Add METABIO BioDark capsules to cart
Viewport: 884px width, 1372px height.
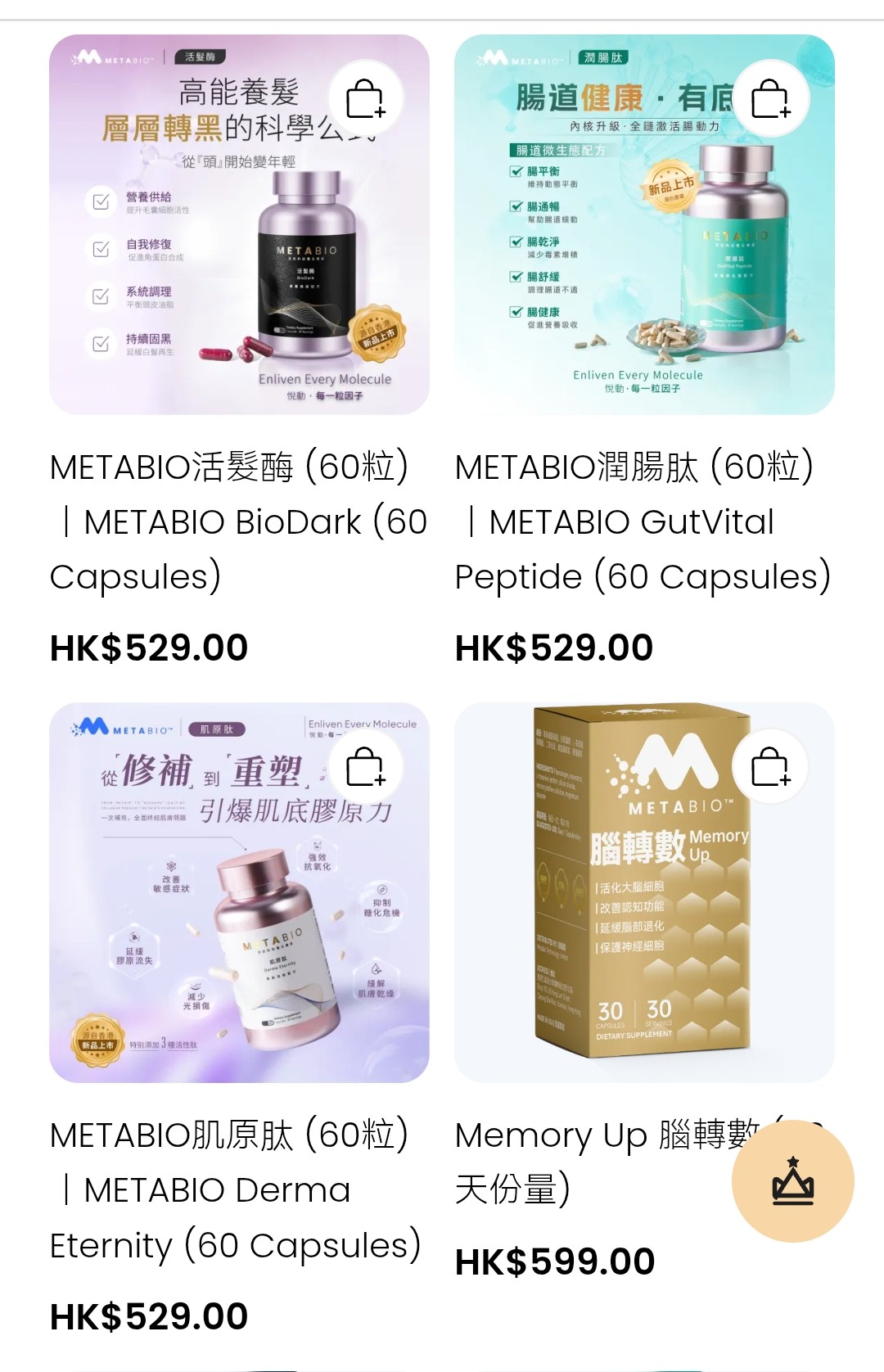[x=365, y=98]
